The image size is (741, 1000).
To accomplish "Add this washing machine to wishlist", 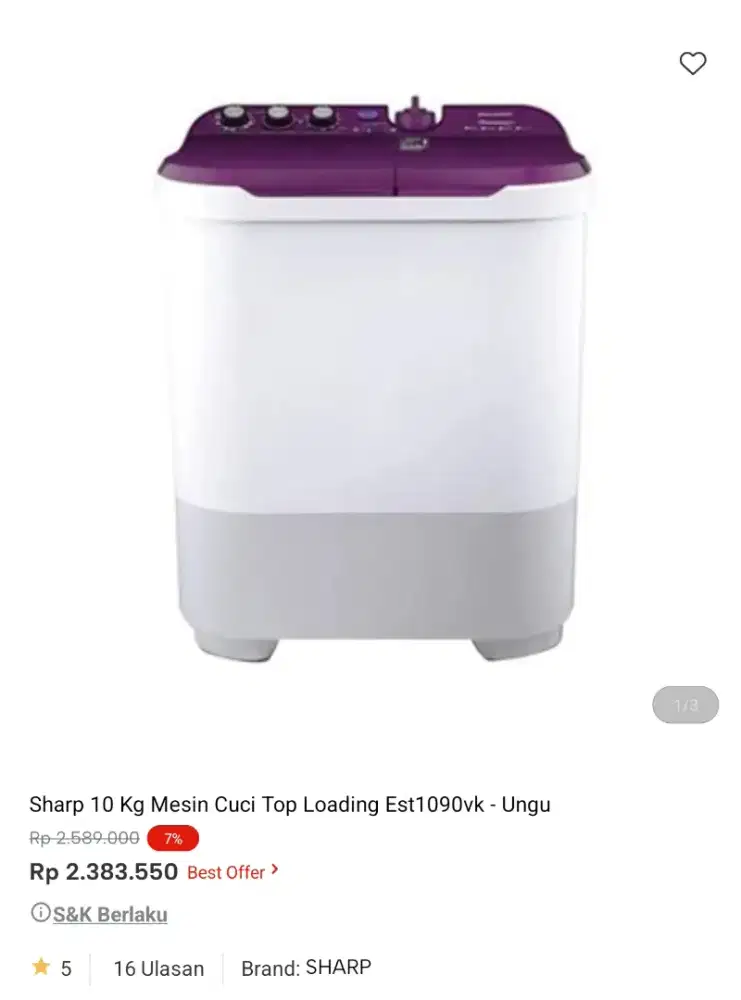I will [692, 63].
